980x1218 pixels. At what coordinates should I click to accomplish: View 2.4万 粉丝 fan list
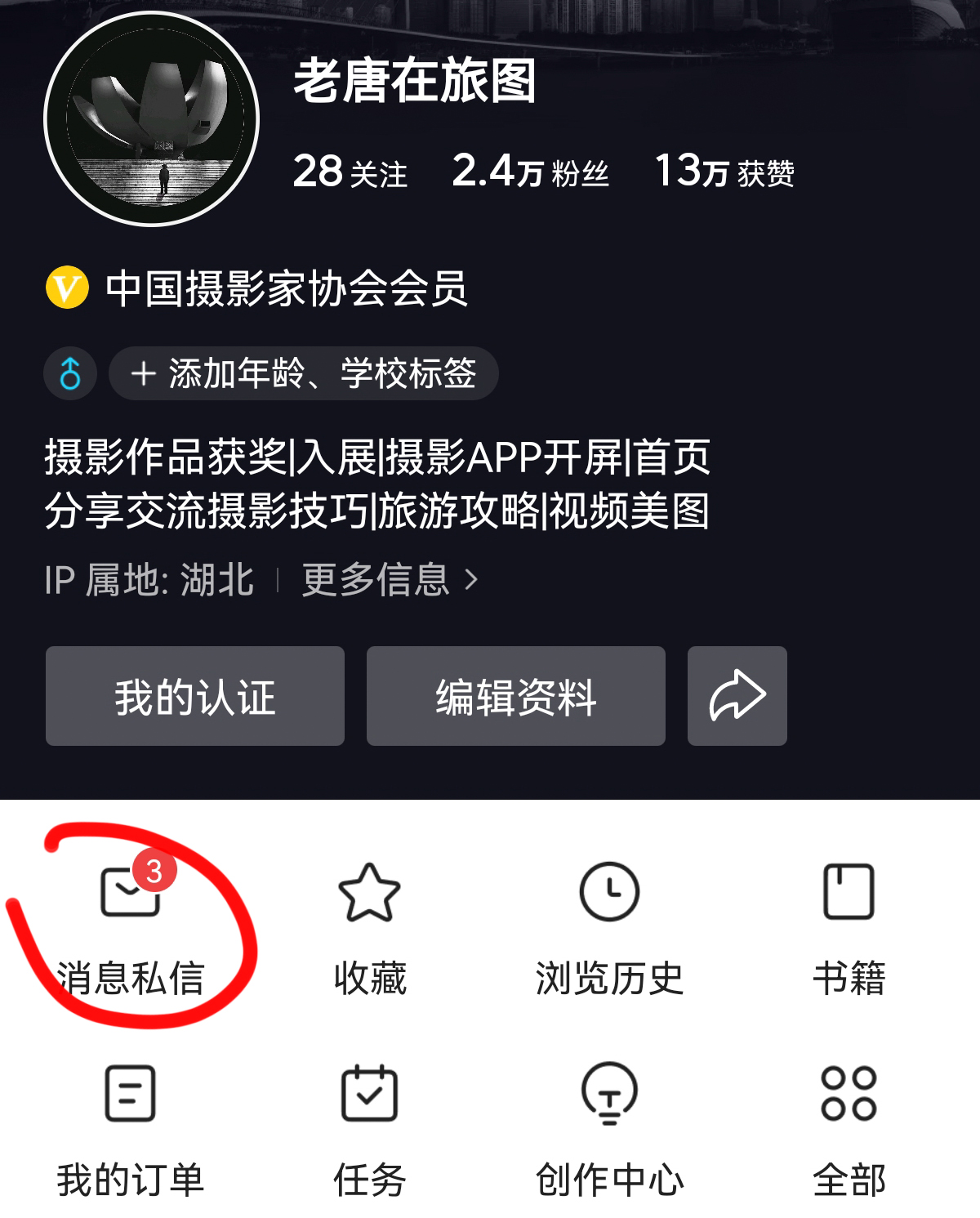[529, 172]
